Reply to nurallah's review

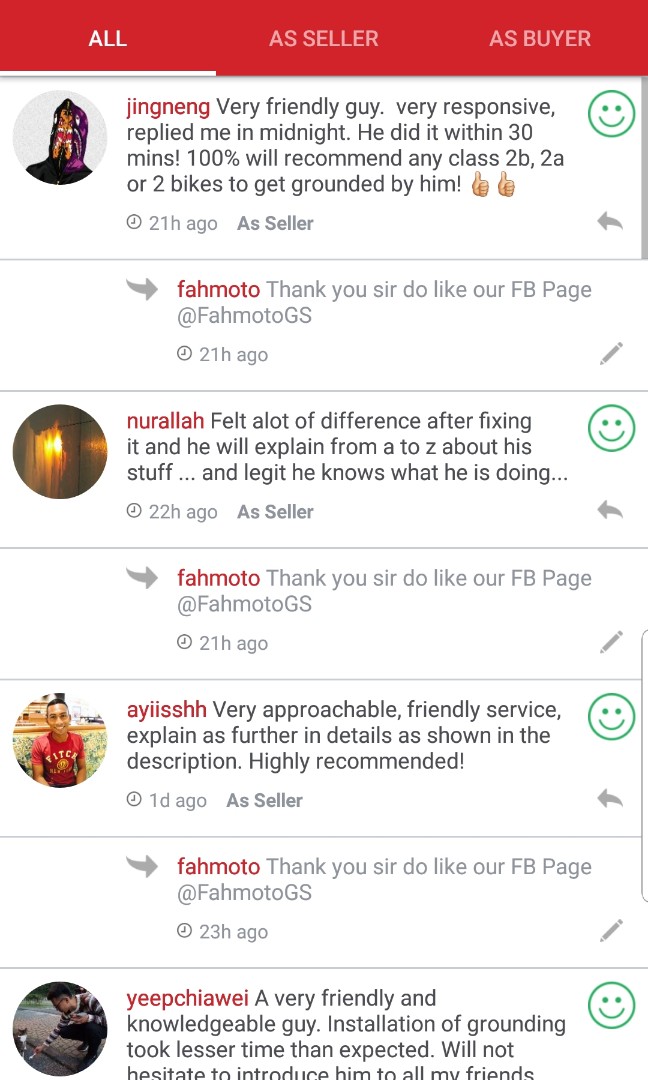point(610,510)
